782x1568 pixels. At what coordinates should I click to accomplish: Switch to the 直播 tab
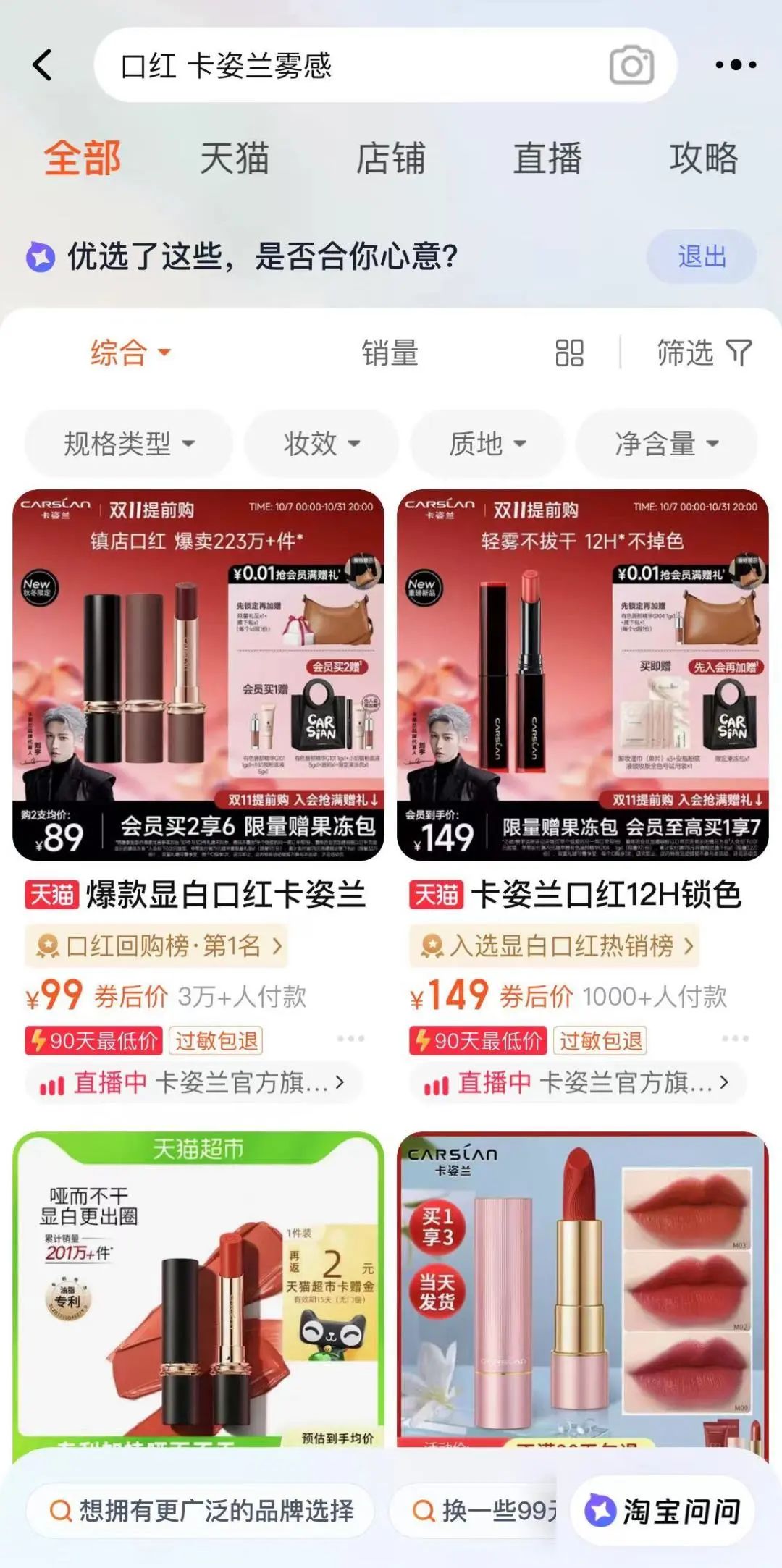pyautogui.click(x=547, y=159)
